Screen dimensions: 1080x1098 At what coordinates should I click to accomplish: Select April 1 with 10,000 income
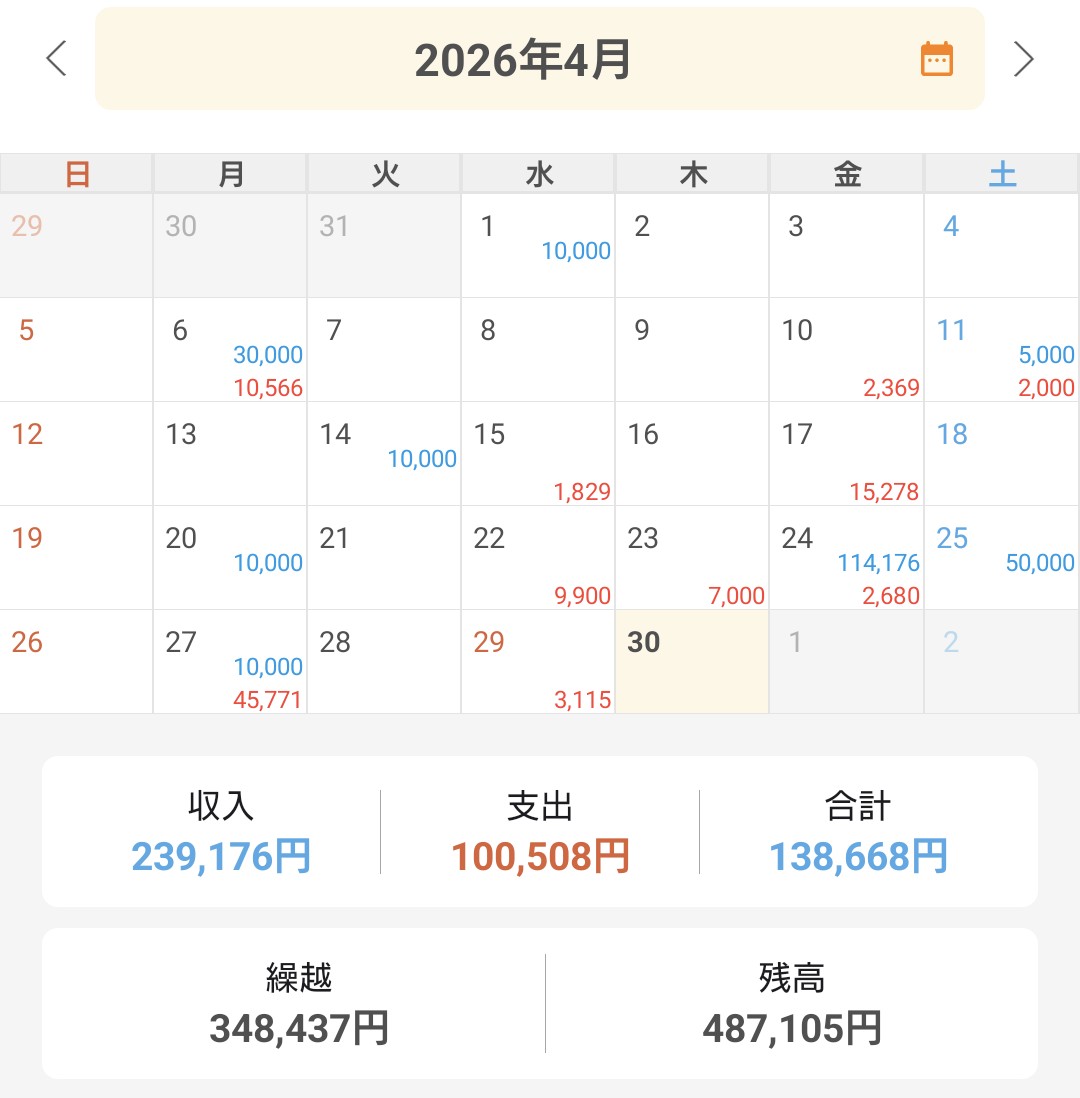pyautogui.click(x=538, y=246)
